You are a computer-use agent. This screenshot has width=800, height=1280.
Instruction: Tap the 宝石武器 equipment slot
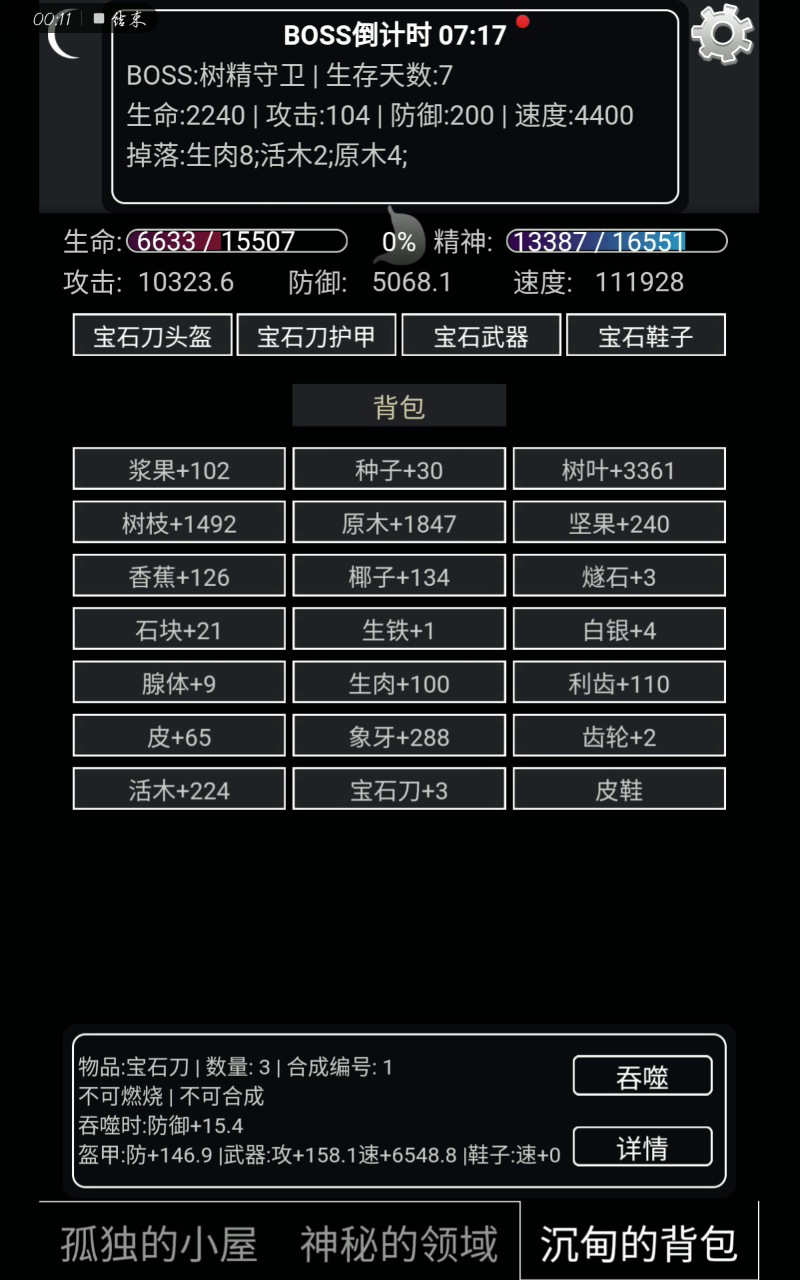[x=481, y=335]
